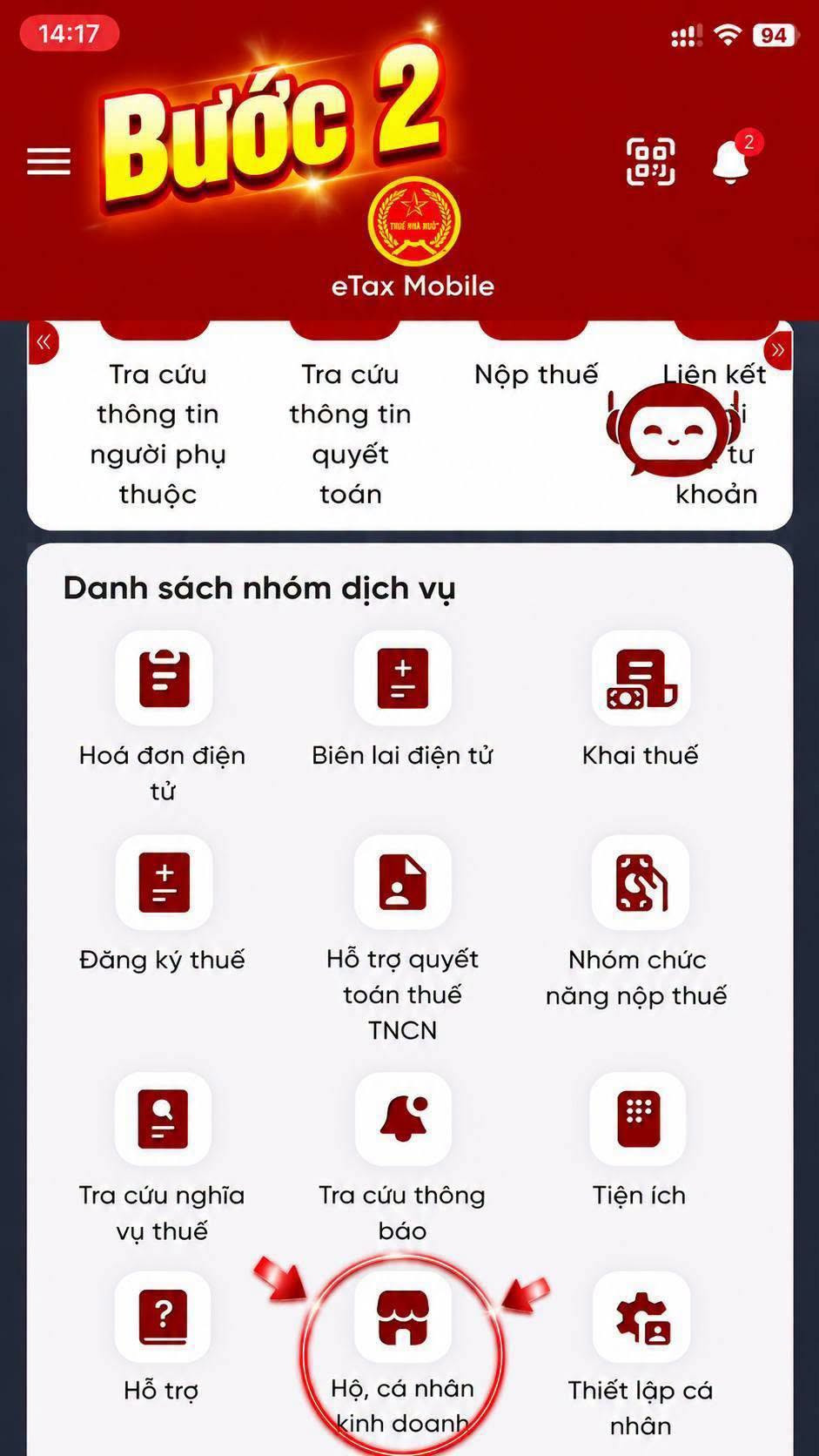The height and width of the screenshot is (1456, 819).
Task: Open Tra cứu nghĩa vụ thuế
Action: click(163, 1158)
